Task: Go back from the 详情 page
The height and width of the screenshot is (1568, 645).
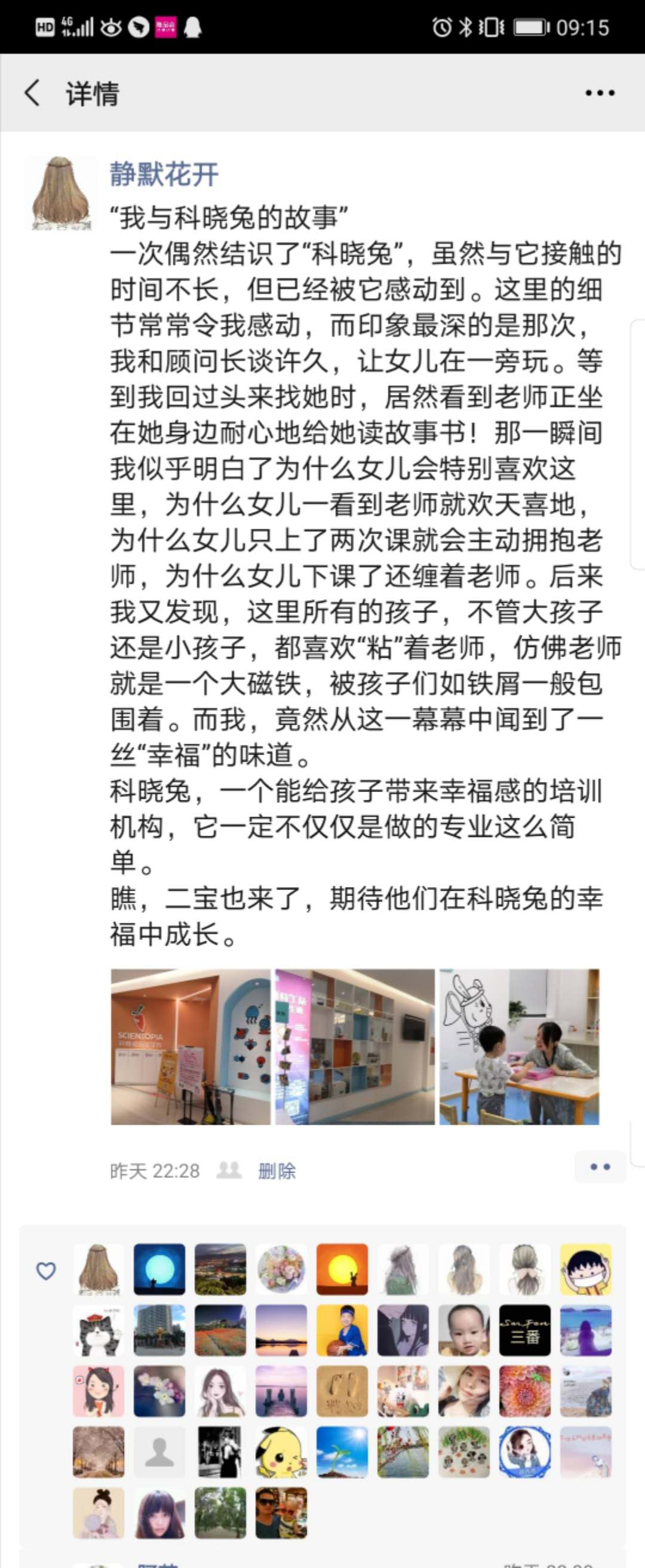Action: pyautogui.click(x=32, y=93)
